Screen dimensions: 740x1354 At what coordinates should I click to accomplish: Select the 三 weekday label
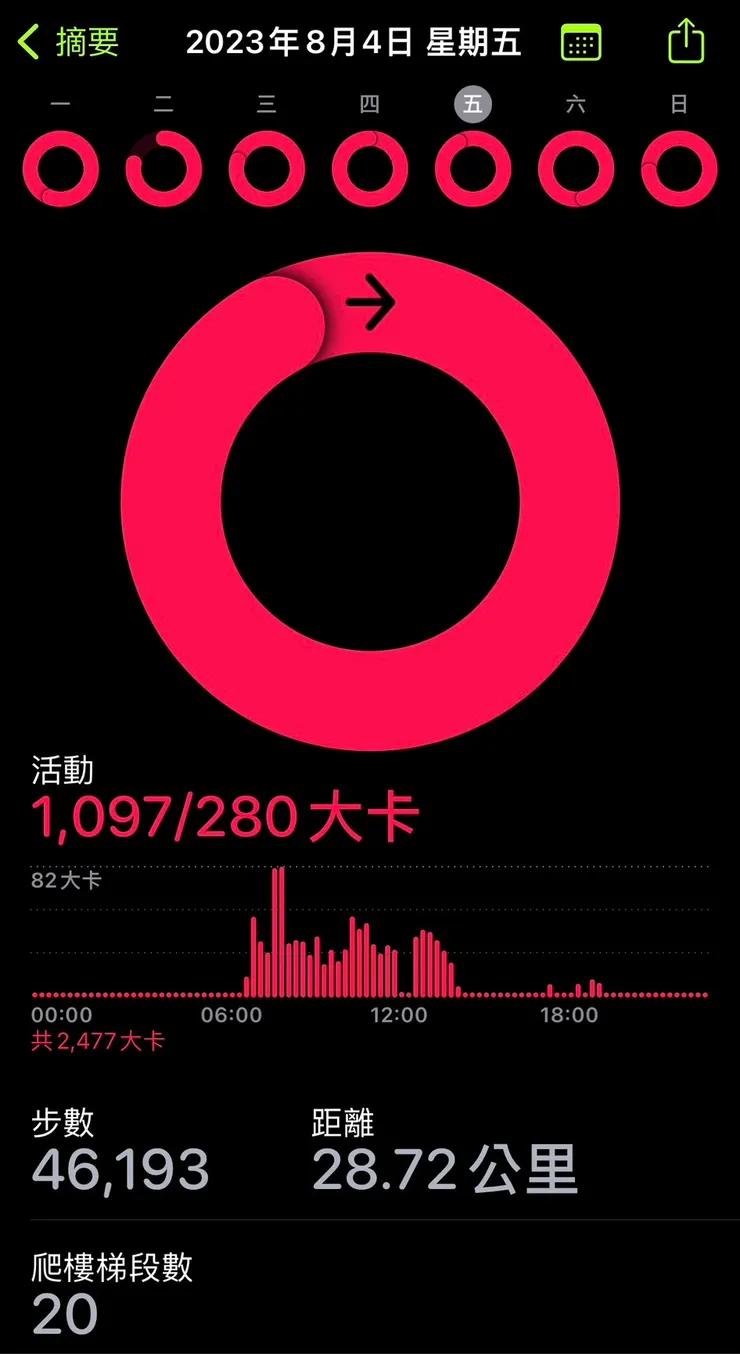point(266,104)
